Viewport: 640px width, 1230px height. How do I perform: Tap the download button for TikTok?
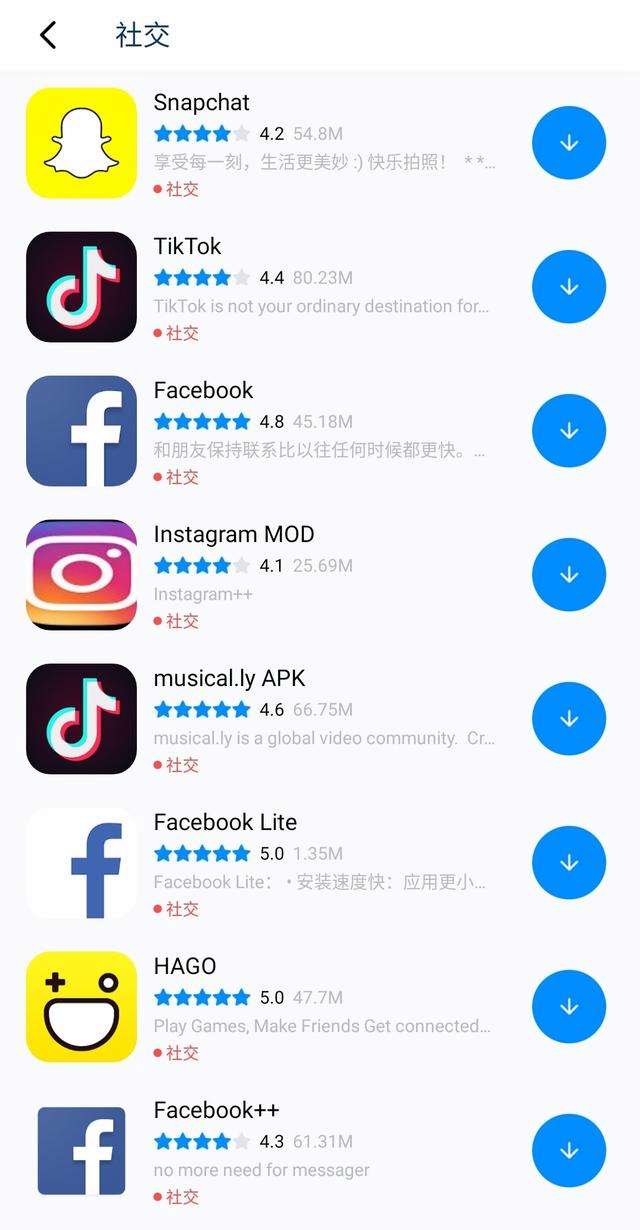(569, 287)
